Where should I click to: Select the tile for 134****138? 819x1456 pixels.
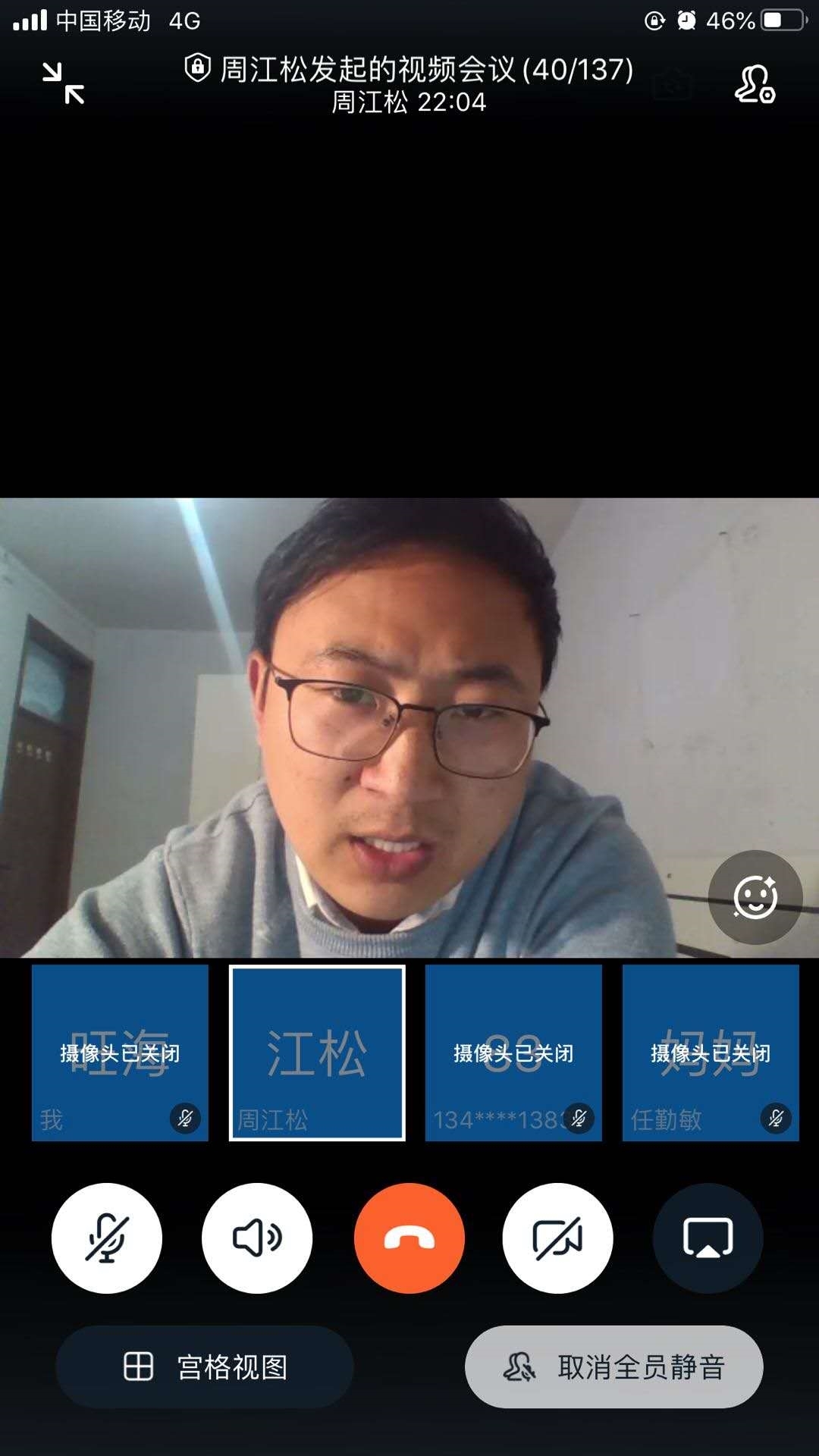pos(513,1053)
